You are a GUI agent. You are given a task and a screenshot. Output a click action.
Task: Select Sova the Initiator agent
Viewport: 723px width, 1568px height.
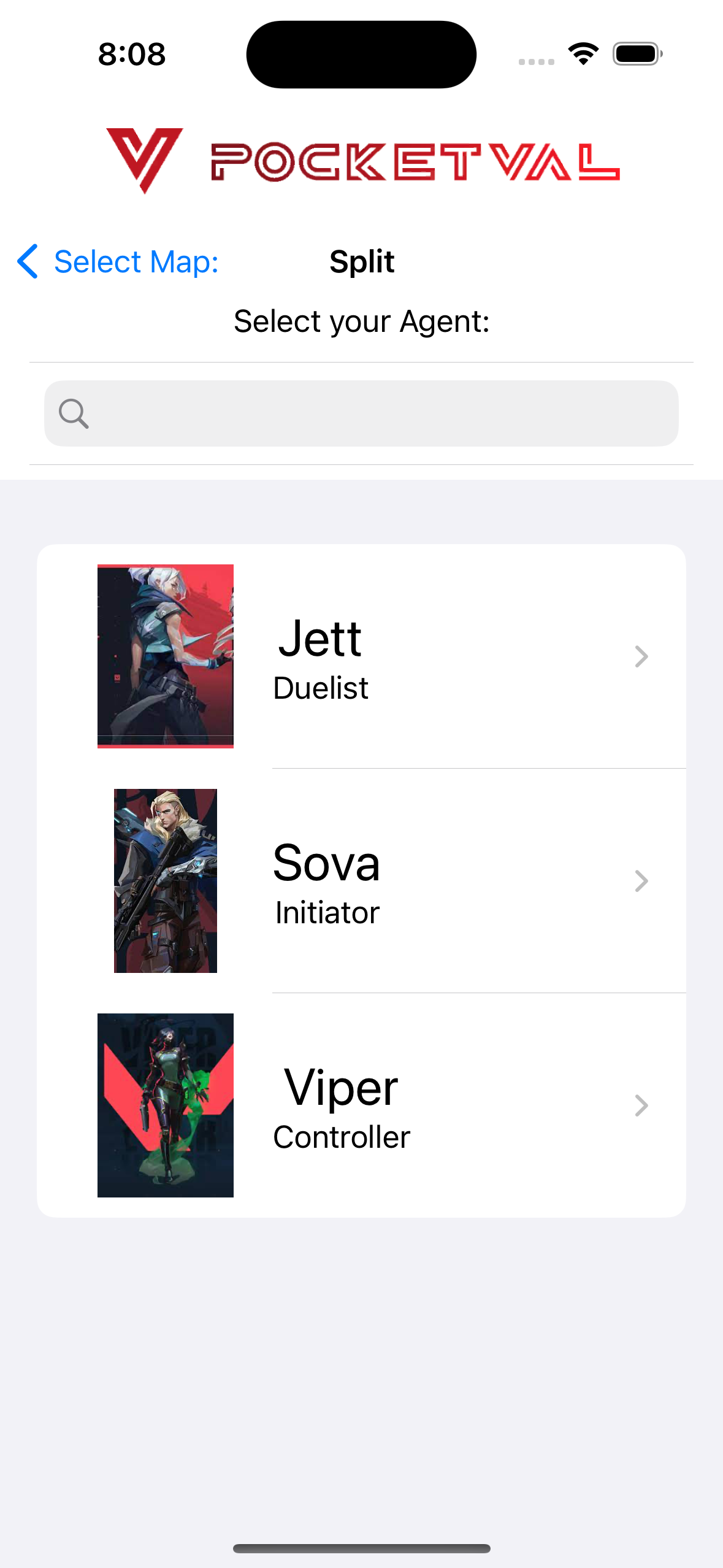(362, 881)
